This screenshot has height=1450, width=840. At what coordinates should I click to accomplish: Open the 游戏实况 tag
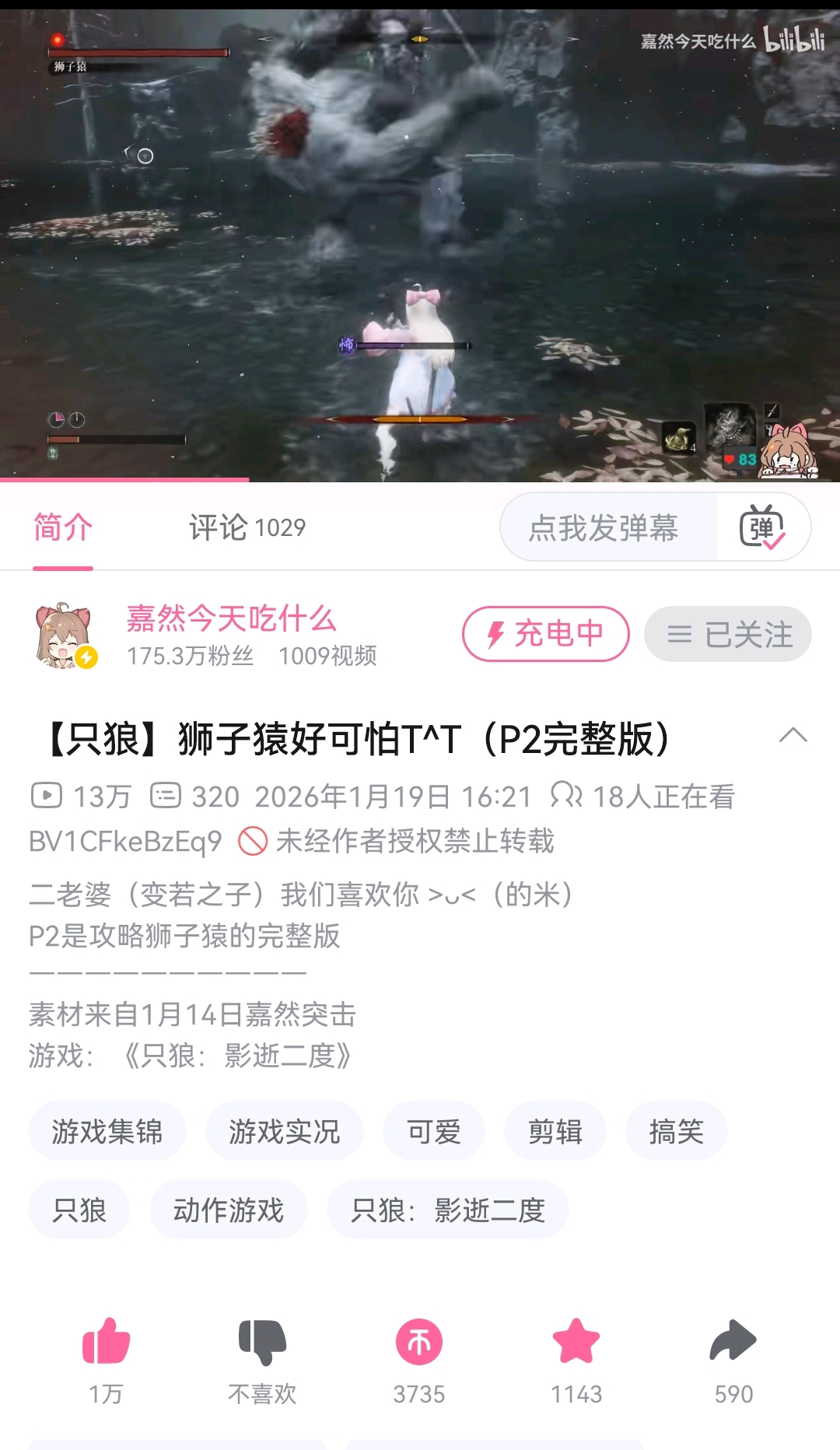pos(285,1131)
